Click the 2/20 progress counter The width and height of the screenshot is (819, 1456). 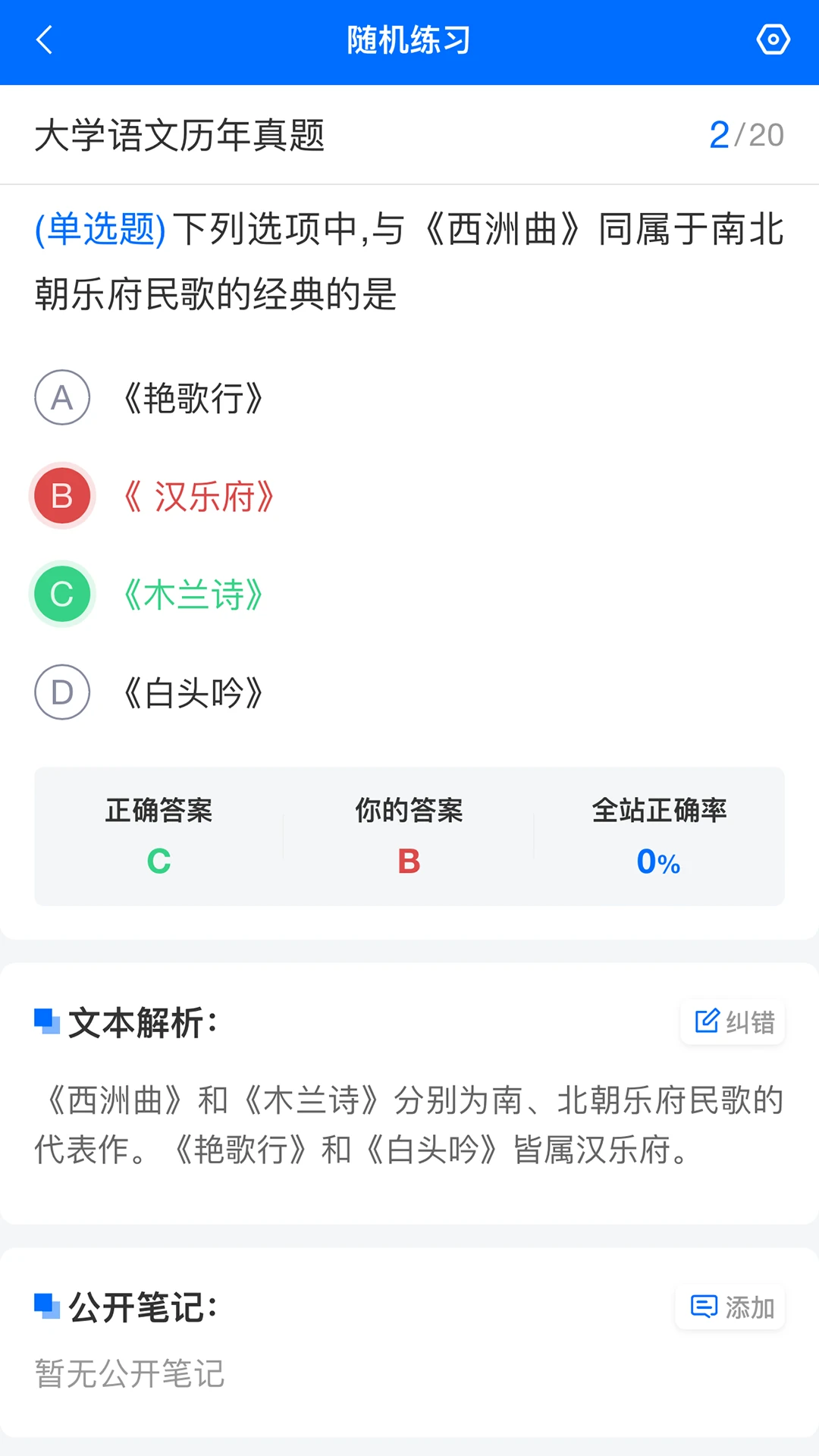point(746,135)
